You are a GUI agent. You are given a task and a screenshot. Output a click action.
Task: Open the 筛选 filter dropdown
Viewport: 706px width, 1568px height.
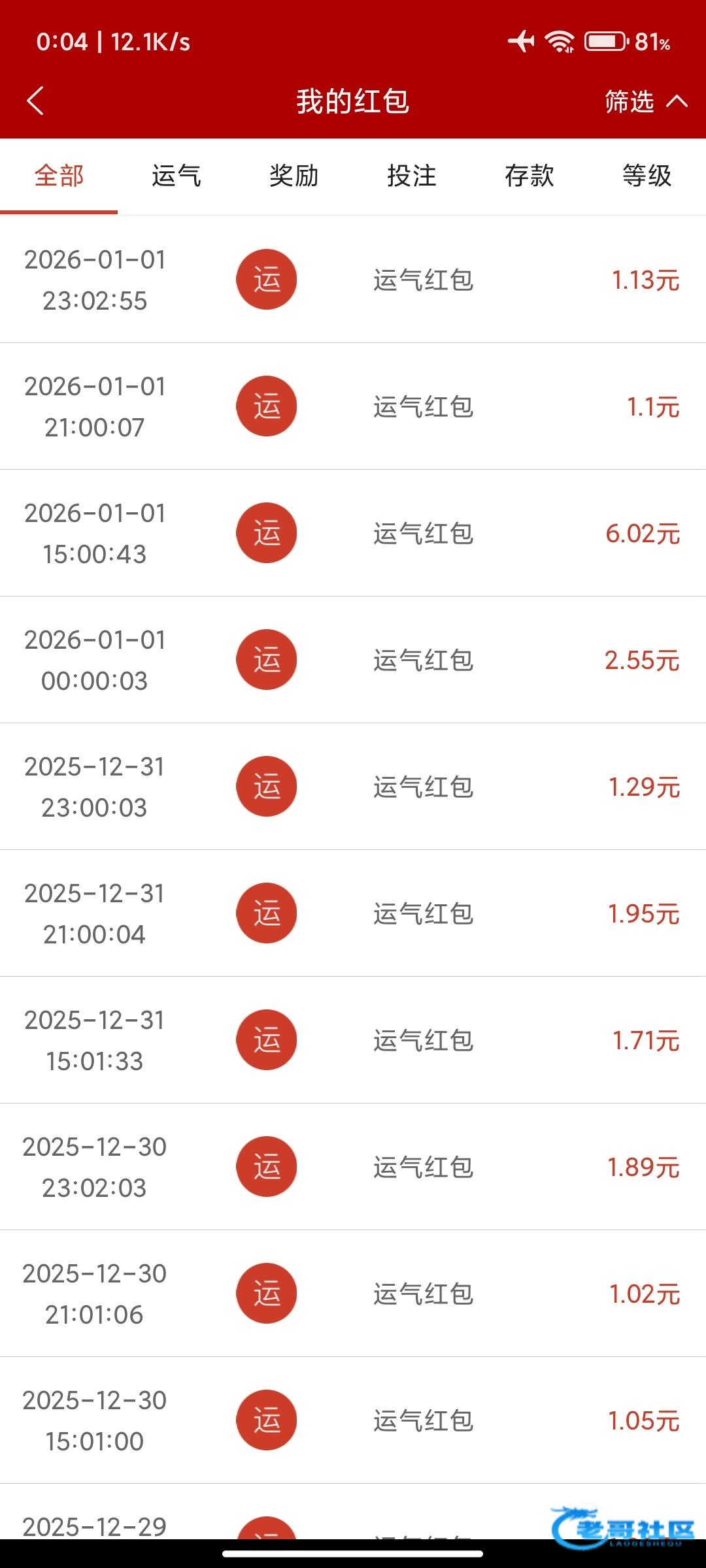[645, 101]
